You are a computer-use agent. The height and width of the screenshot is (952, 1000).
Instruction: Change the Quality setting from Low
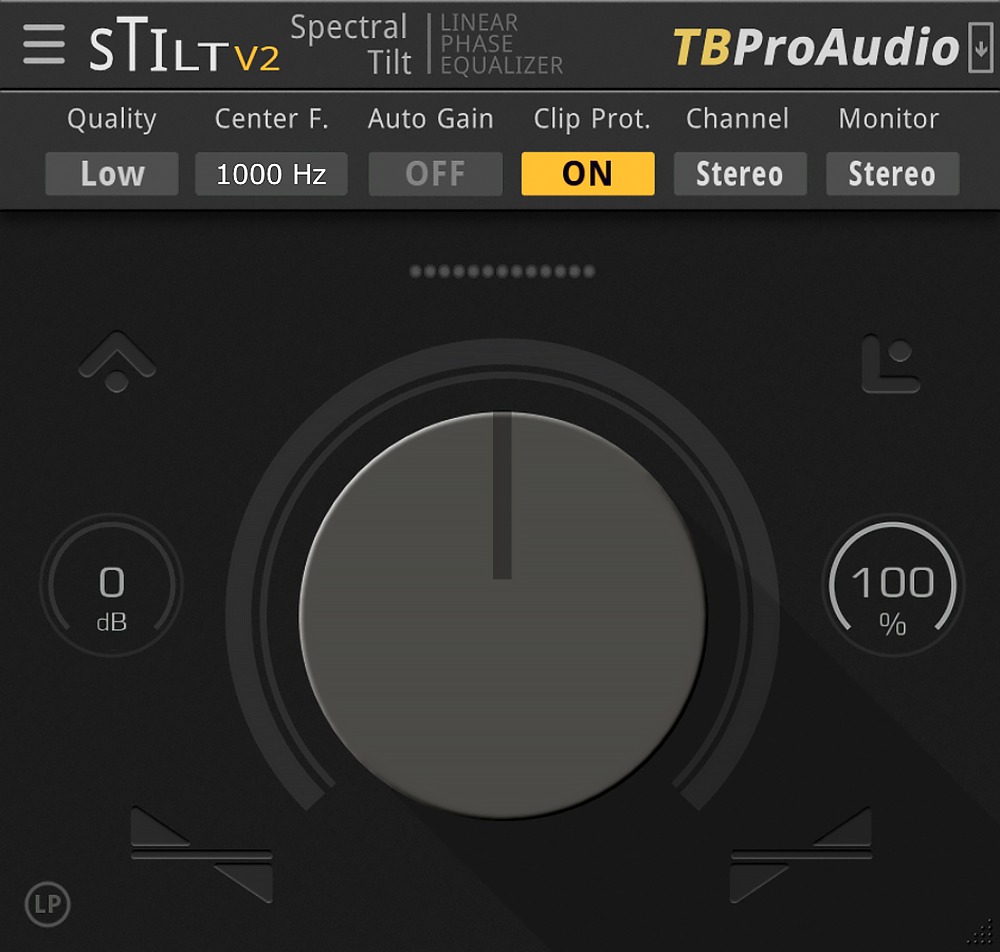pos(111,174)
